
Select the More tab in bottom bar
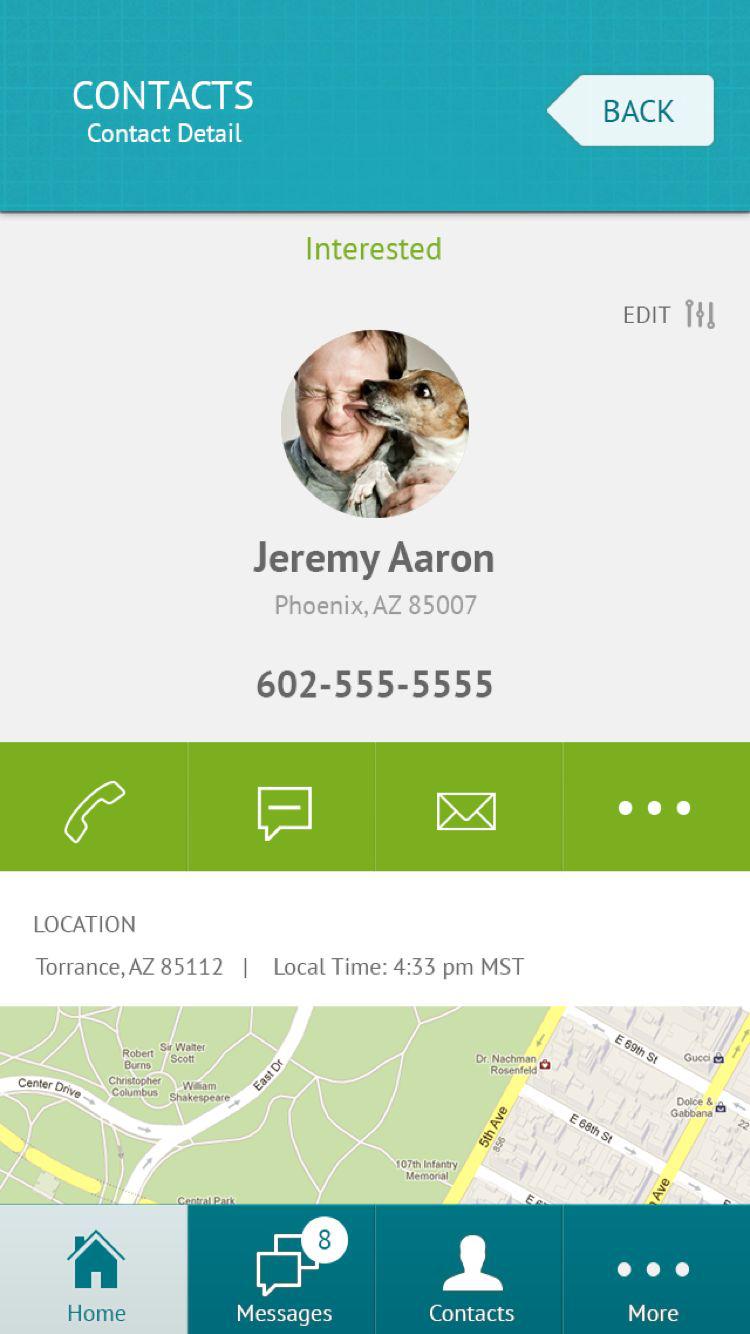point(654,1275)
